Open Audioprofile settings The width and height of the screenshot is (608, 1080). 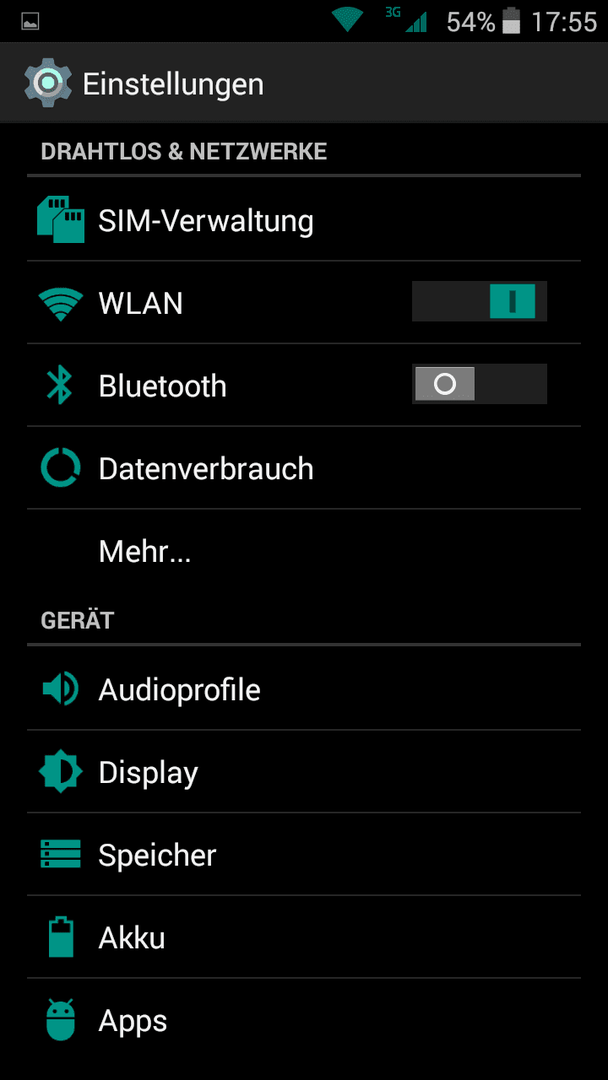pos(179,690)
